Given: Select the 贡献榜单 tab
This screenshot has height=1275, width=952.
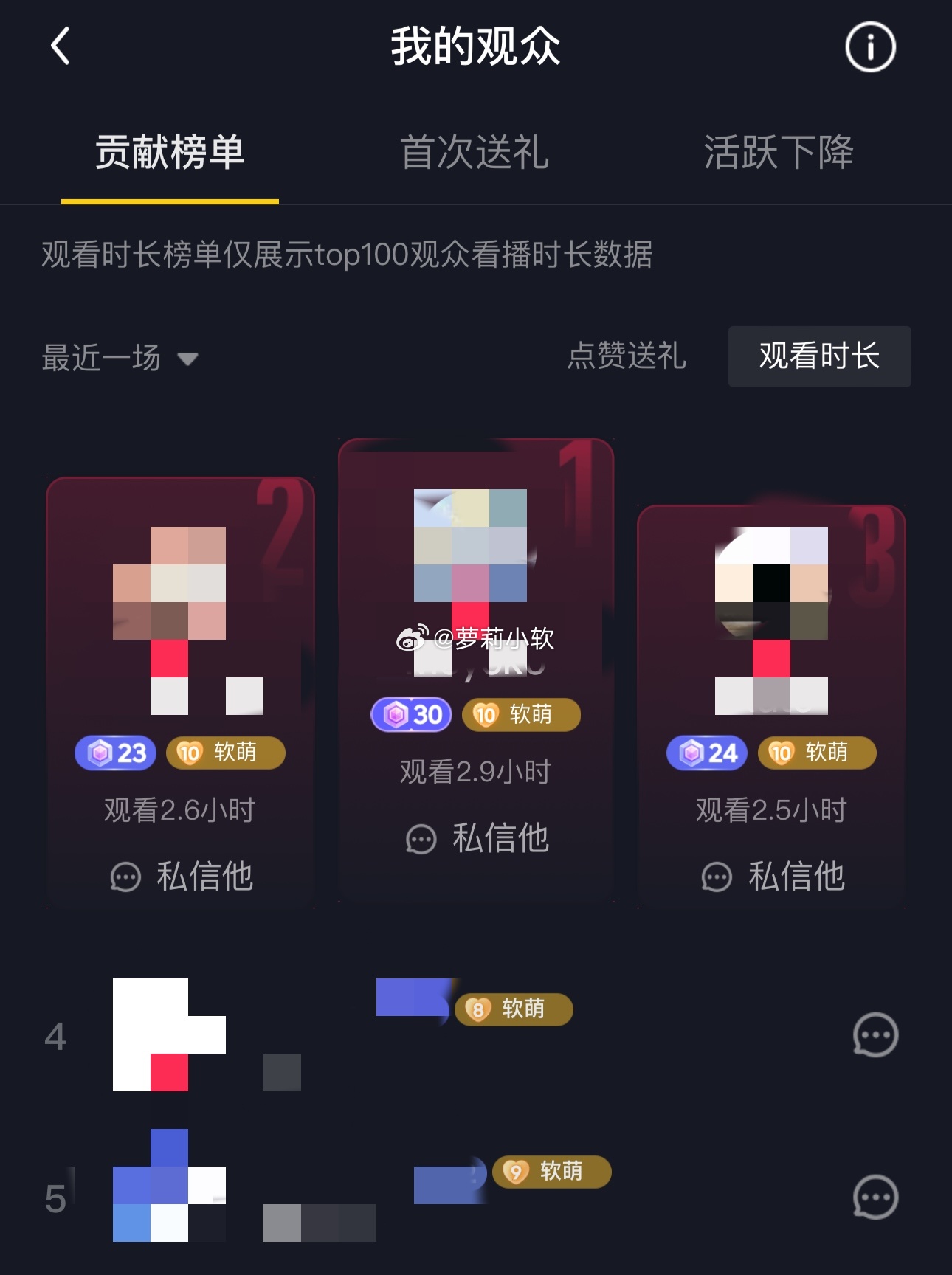Looking at the screenshot, I should point(170,153).
